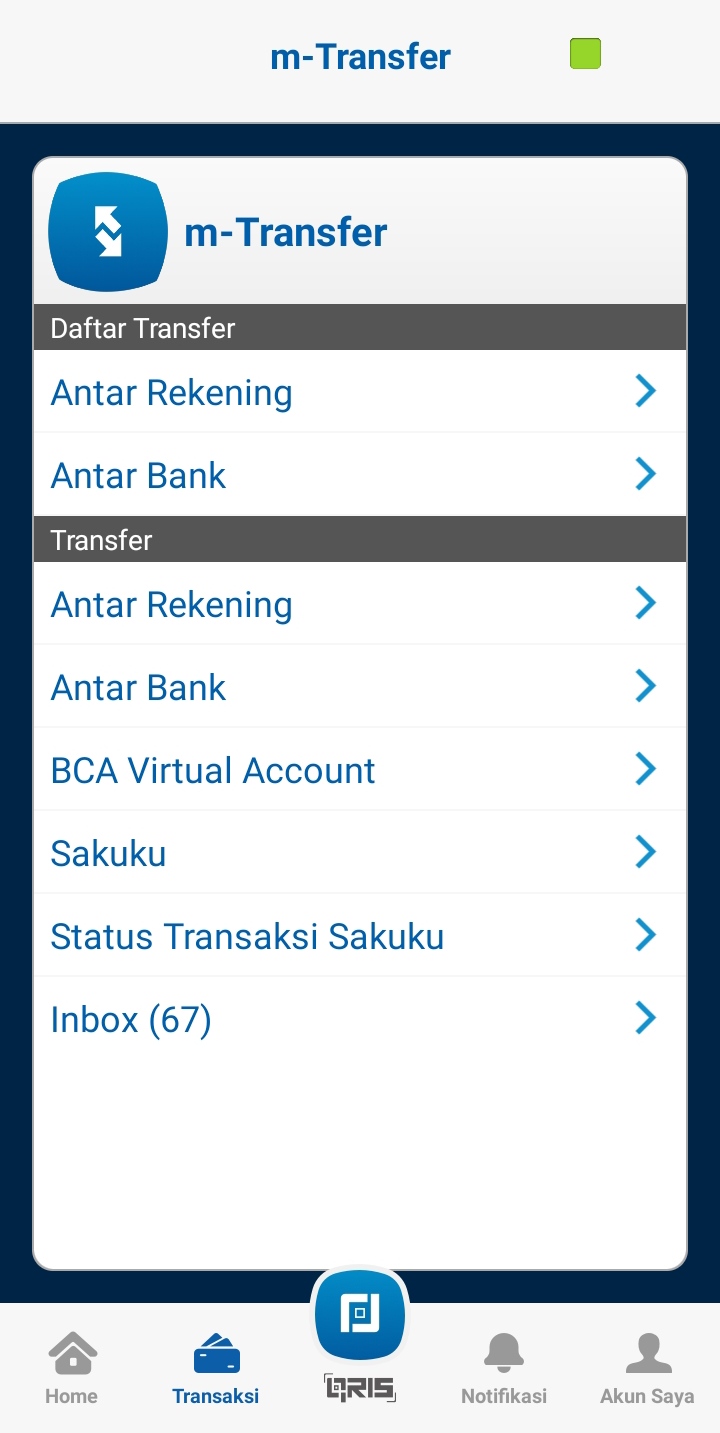This screenshot has height=1433, width=720.
Task: Select Antar Rekening in the Transfer section
Action: pos(359,604)
